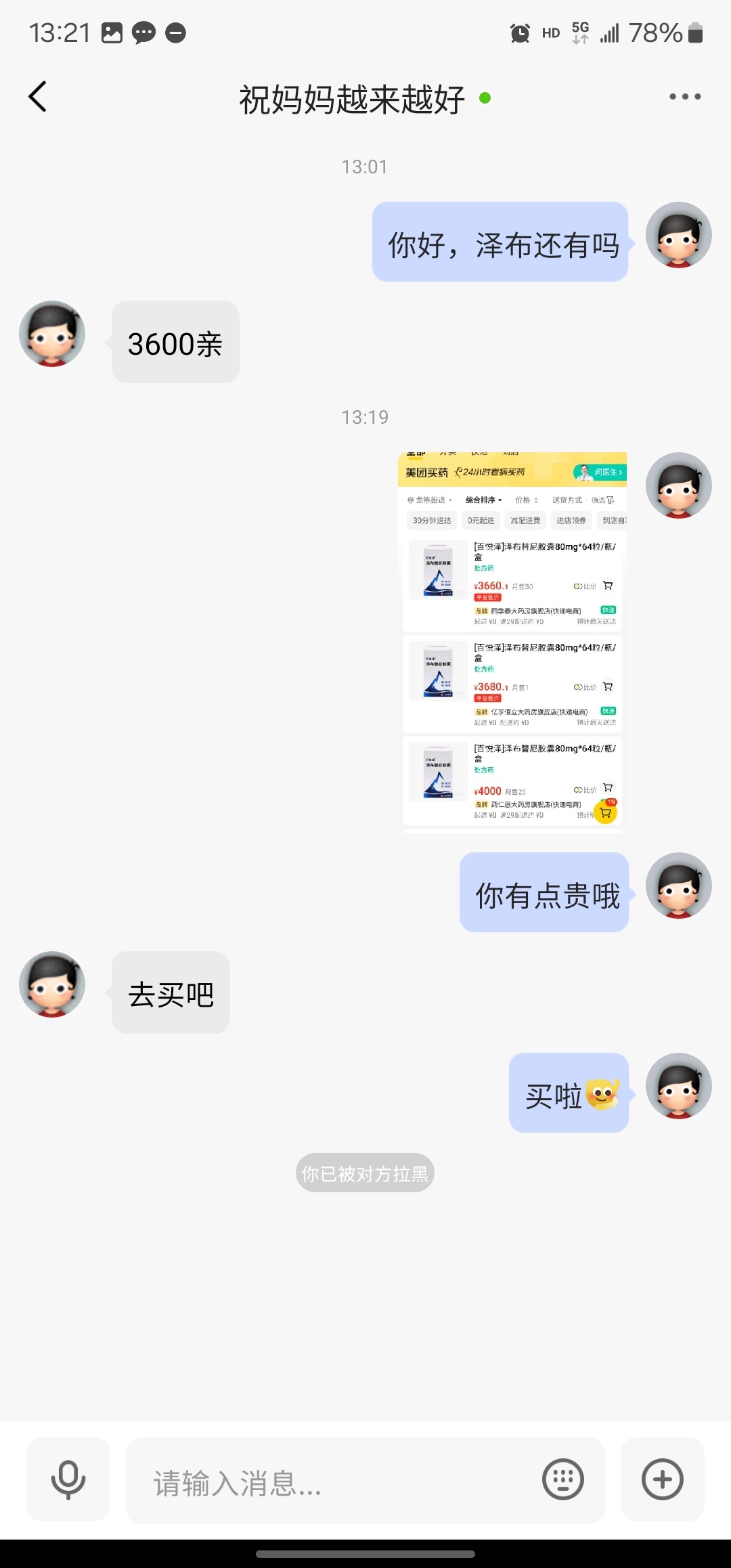Open the three-dot more options menu

[685, 97]
